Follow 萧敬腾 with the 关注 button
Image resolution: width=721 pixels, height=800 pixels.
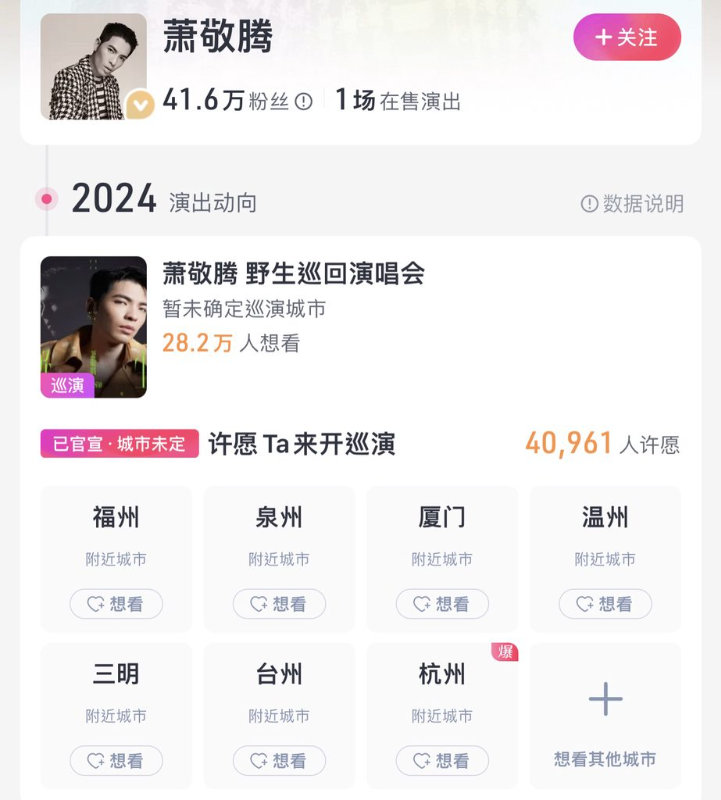pos(627,38)
